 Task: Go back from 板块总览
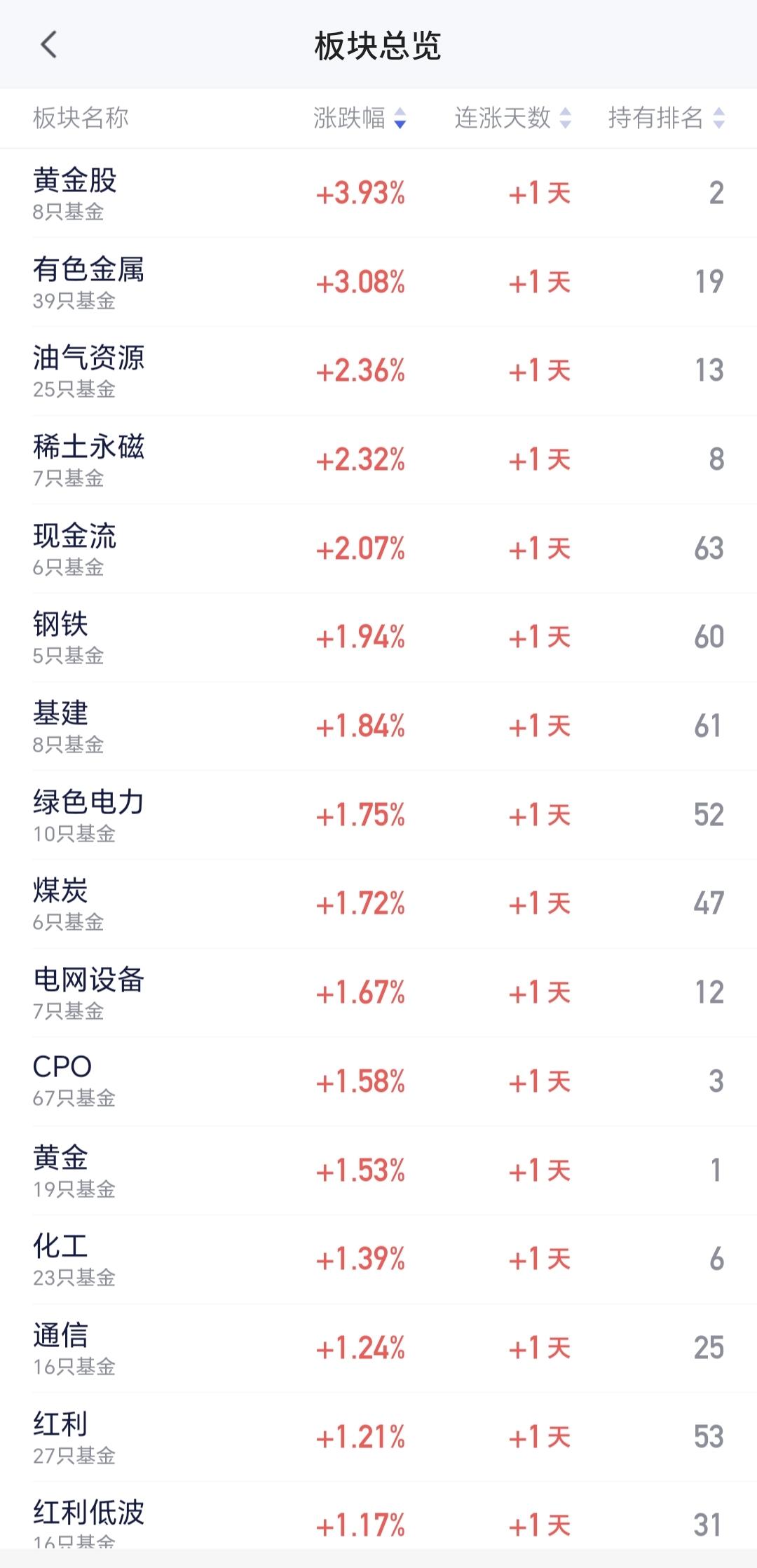click(x=48, y=46)
